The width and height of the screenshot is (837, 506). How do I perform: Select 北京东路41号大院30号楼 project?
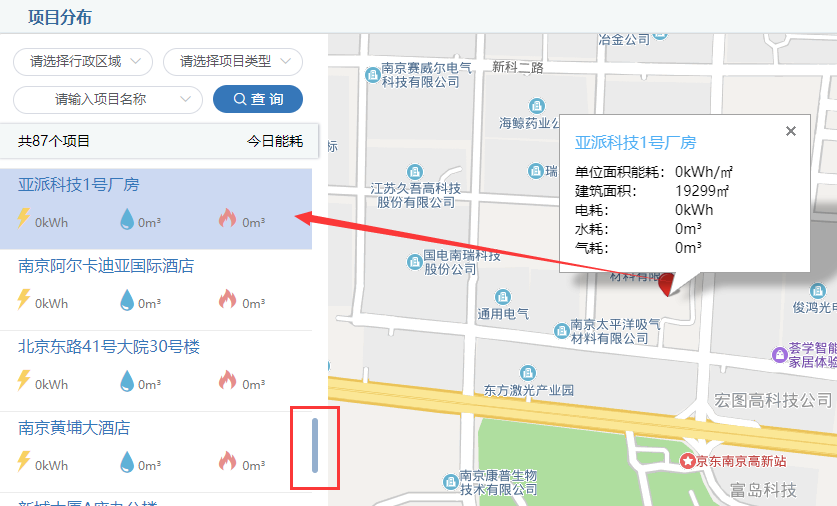[x=109, y=347]
